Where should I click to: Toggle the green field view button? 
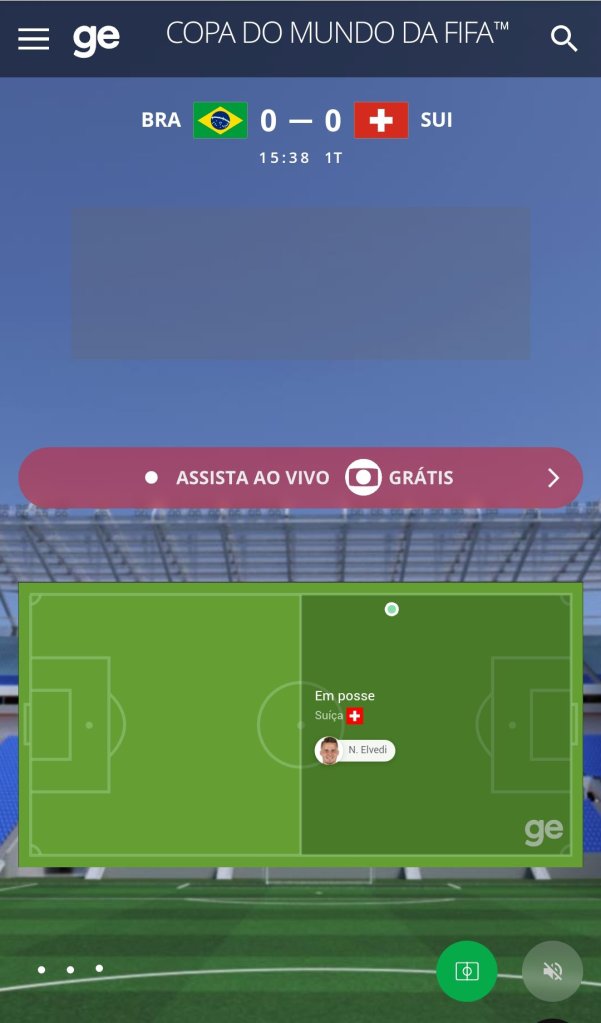[466, 971]
